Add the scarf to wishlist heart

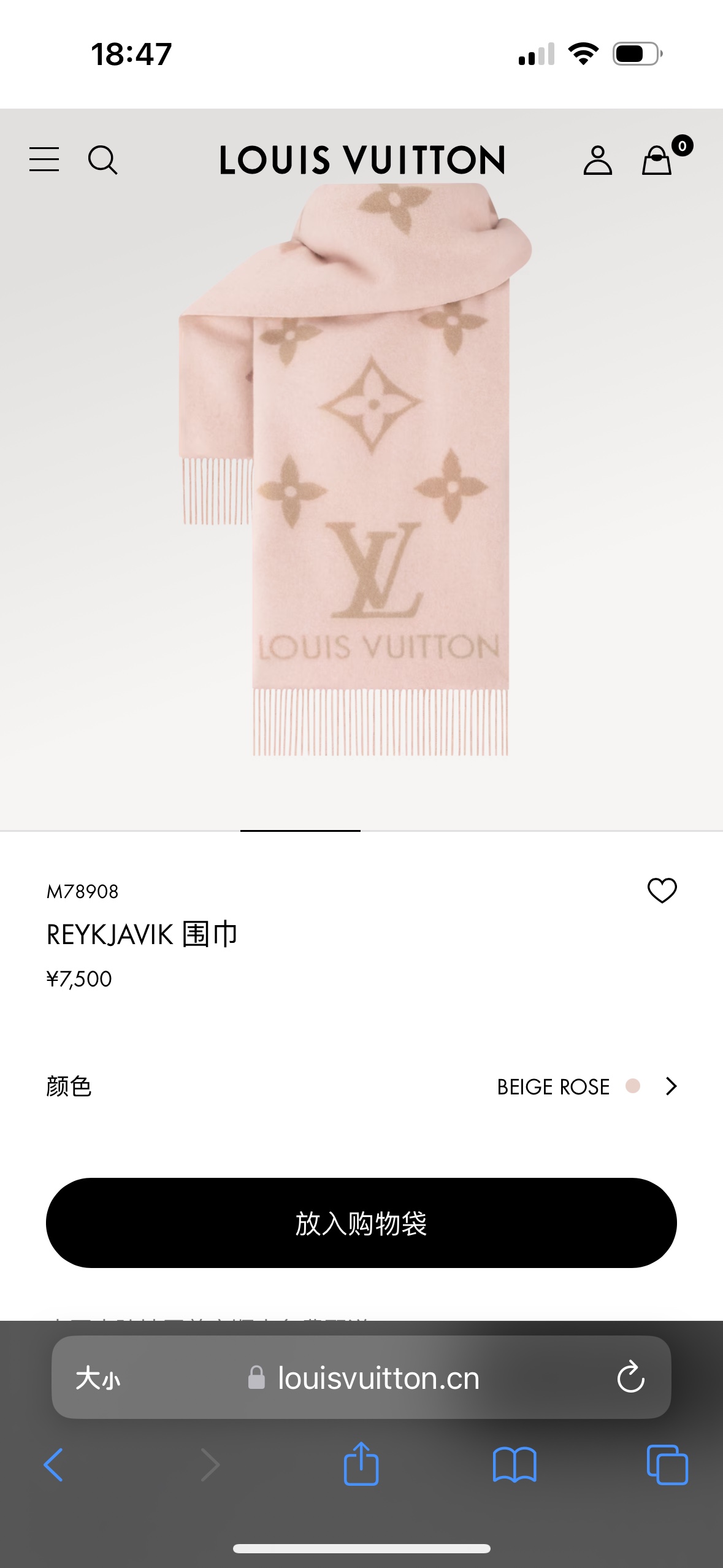pyautogui.click(x=662, y=890)
